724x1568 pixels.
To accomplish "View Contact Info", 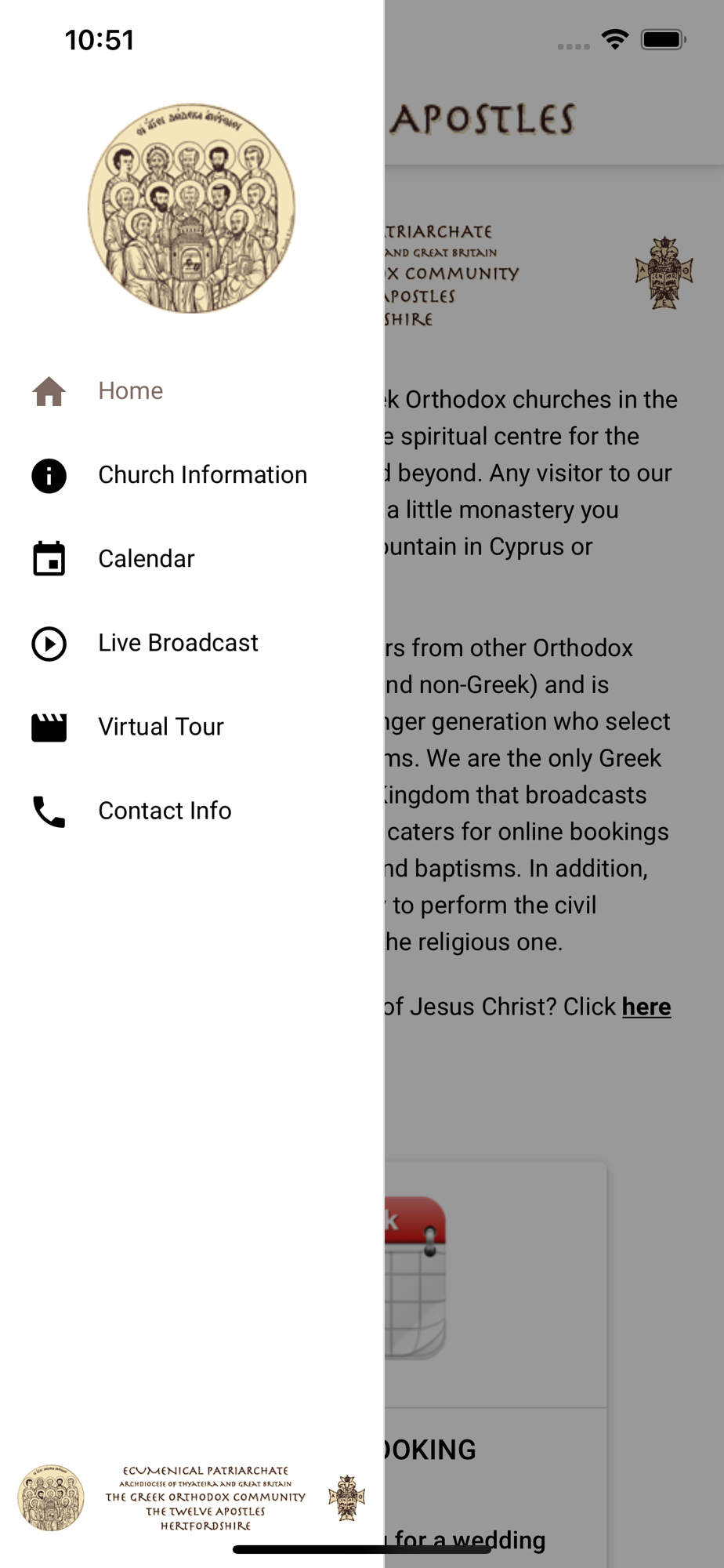I will [165, 811].
